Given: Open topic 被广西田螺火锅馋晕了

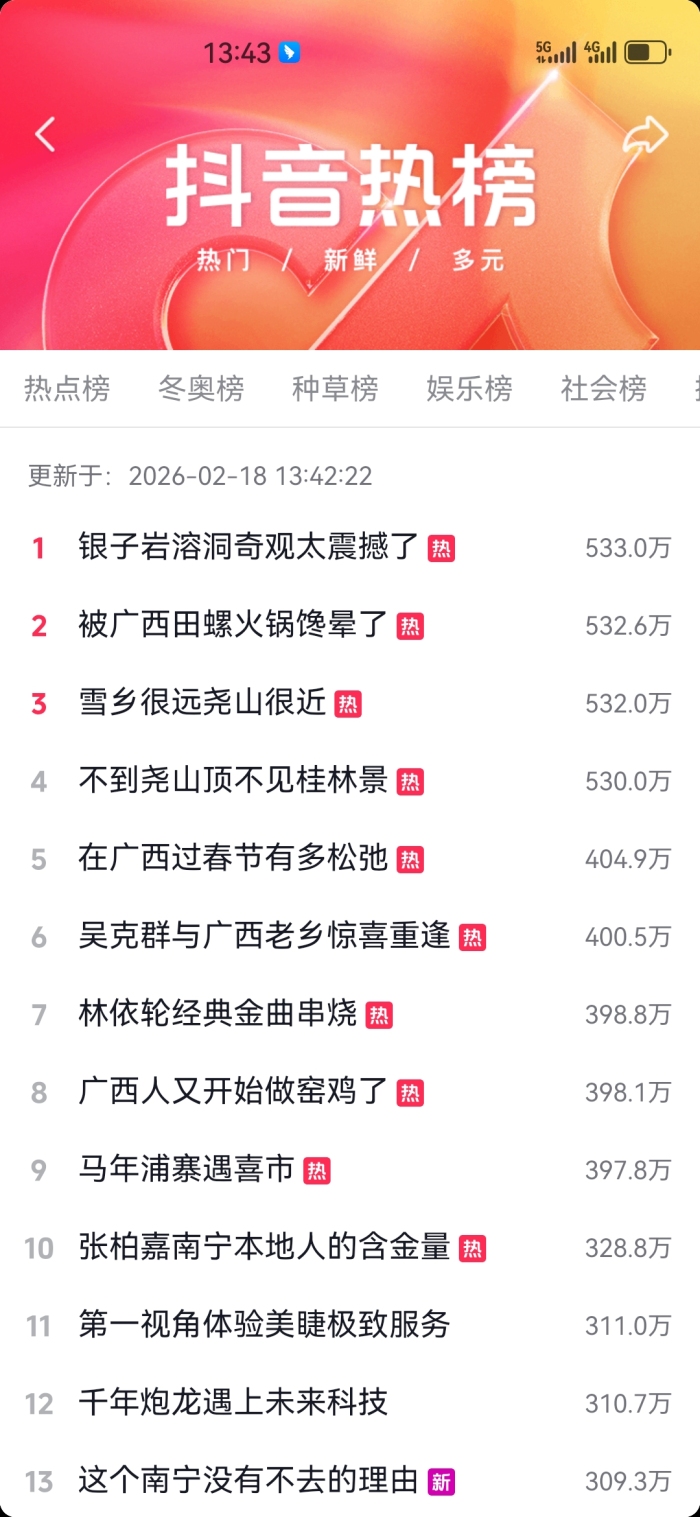Looking at the screenshot, I should pos(233,625).
